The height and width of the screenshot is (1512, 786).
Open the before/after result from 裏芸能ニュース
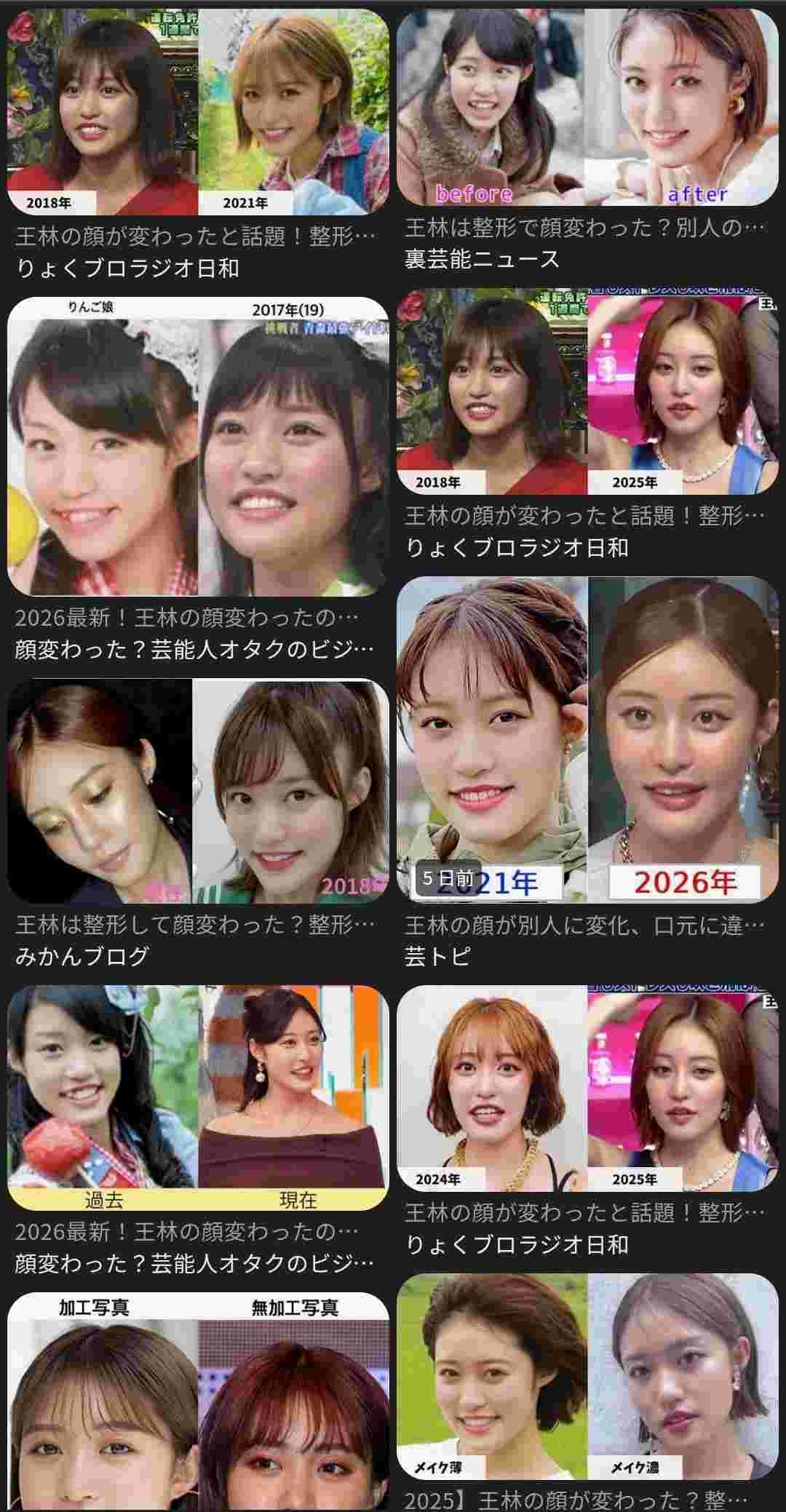tap(587, 107)
